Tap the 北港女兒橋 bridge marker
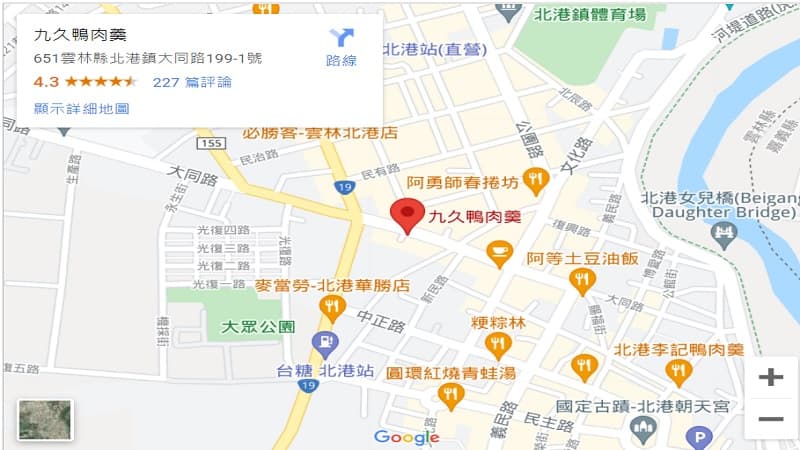The width and height of the screenshot is (800, 450). pyautogui.click(x=724, y=235)
